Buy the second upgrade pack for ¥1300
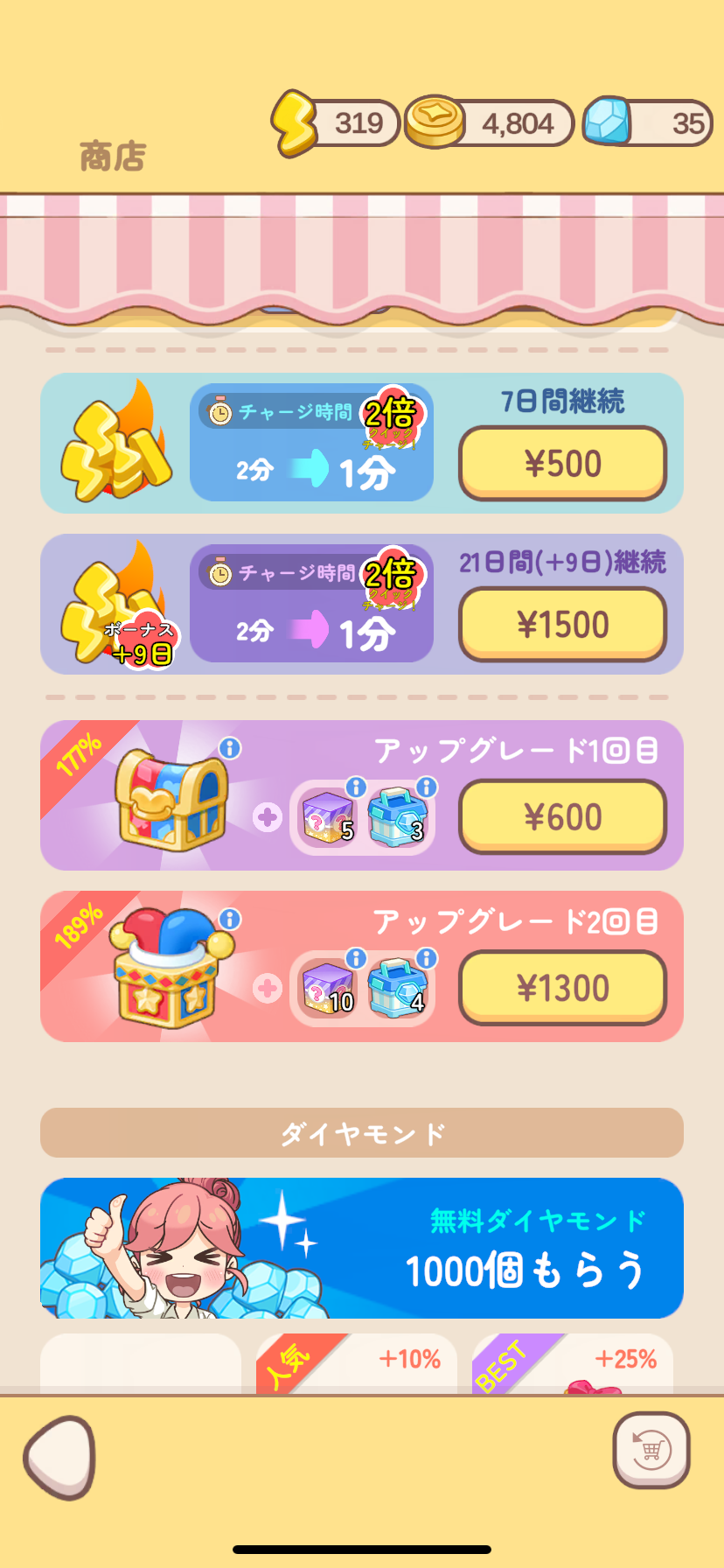This screenshot has width=724, height=1568. pyautogui.click(x=562, y=988)
